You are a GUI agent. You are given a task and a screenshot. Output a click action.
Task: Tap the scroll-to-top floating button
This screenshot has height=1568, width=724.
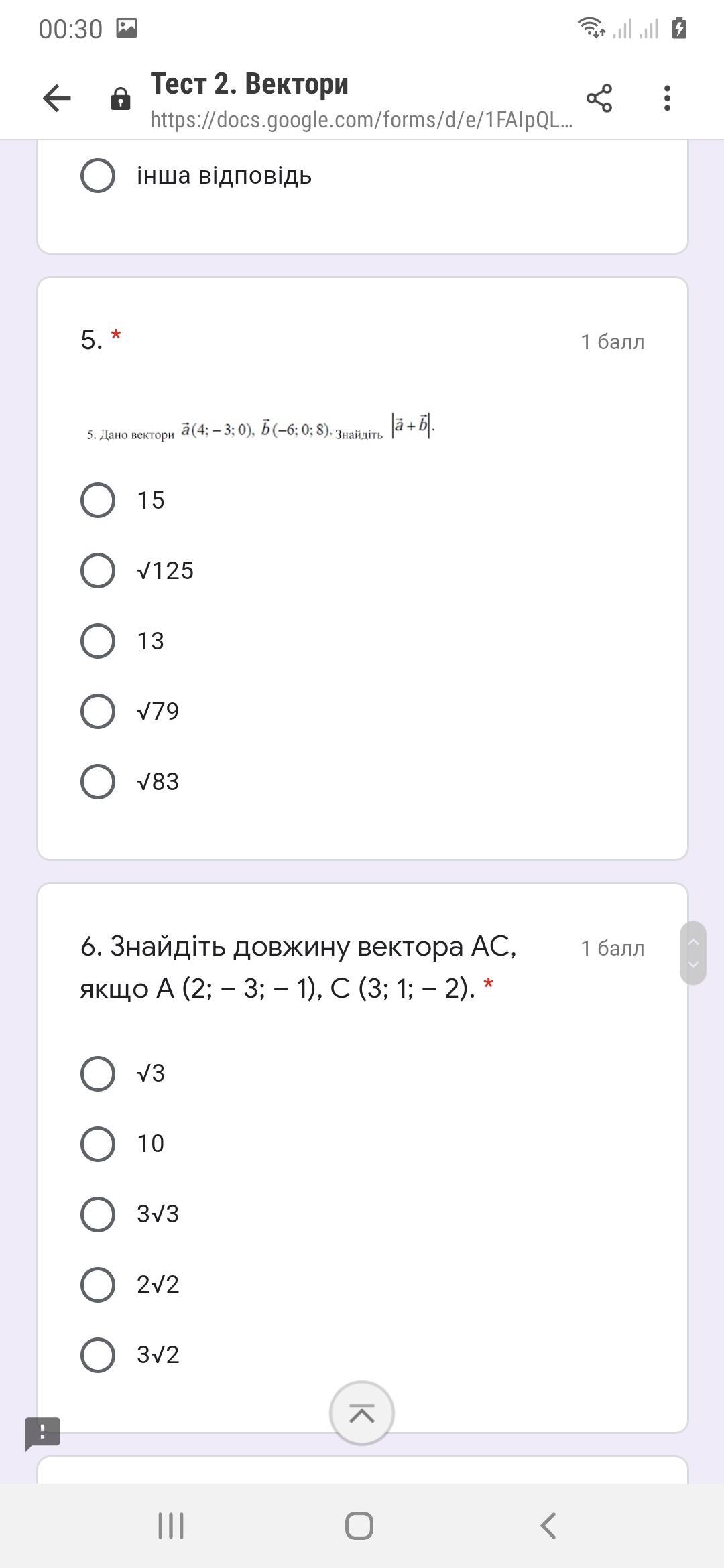tap(362, 1413)
